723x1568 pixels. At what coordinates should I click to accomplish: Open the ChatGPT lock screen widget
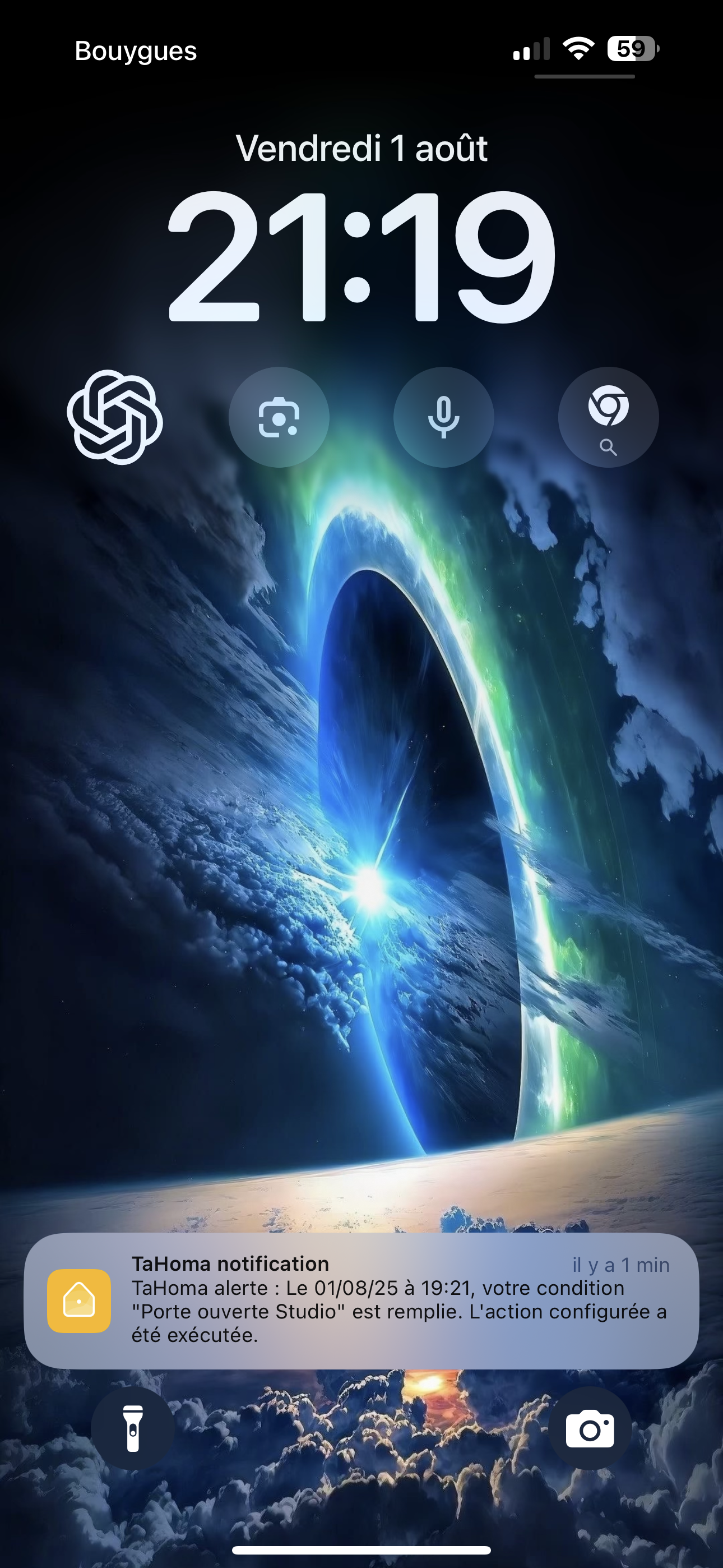[x=114, y=418]
